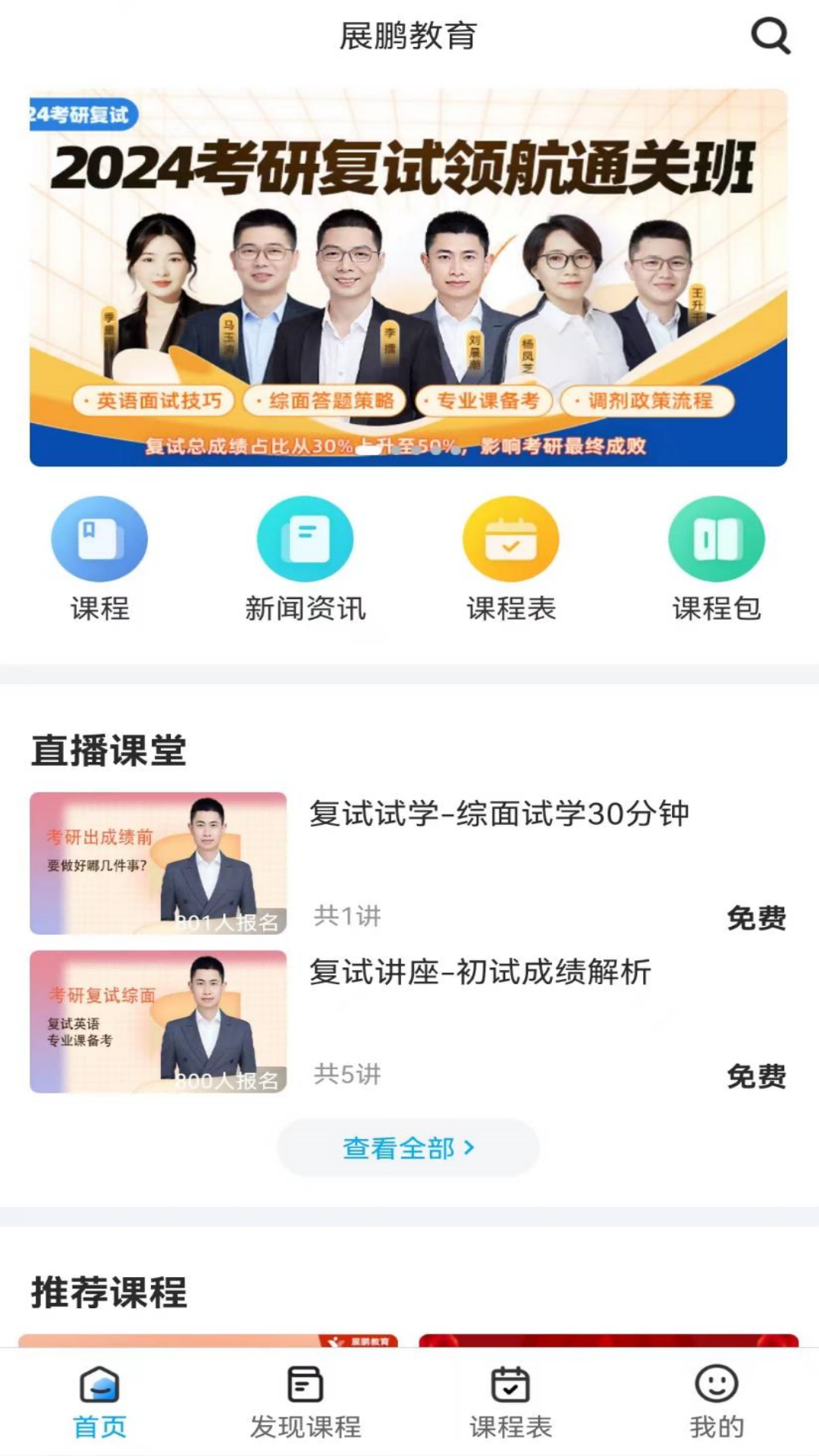Open the 我的 profile icon
819x1456 pixels.
tap(717, 1382)
